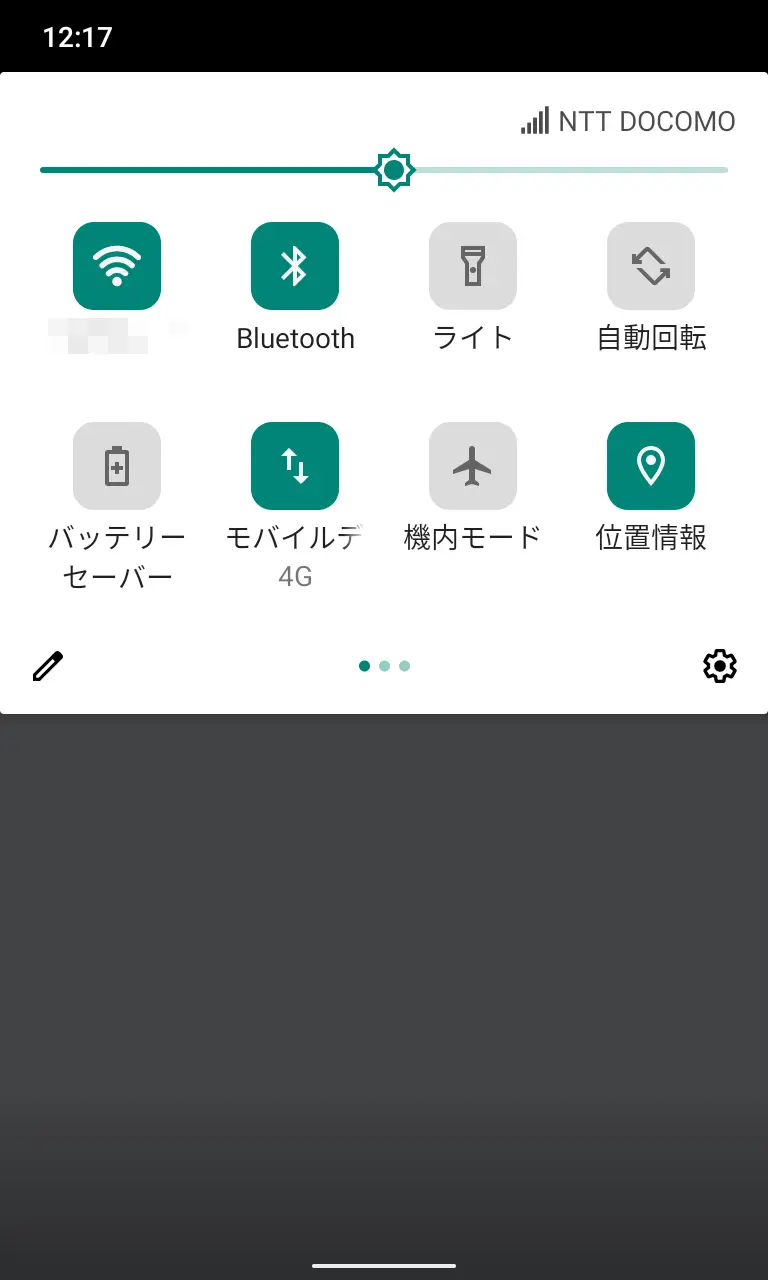Image resolution: width=768 pixels, height=1280 pixels.
Task: Open settings via the gear icon
Action: pos(720,666)
